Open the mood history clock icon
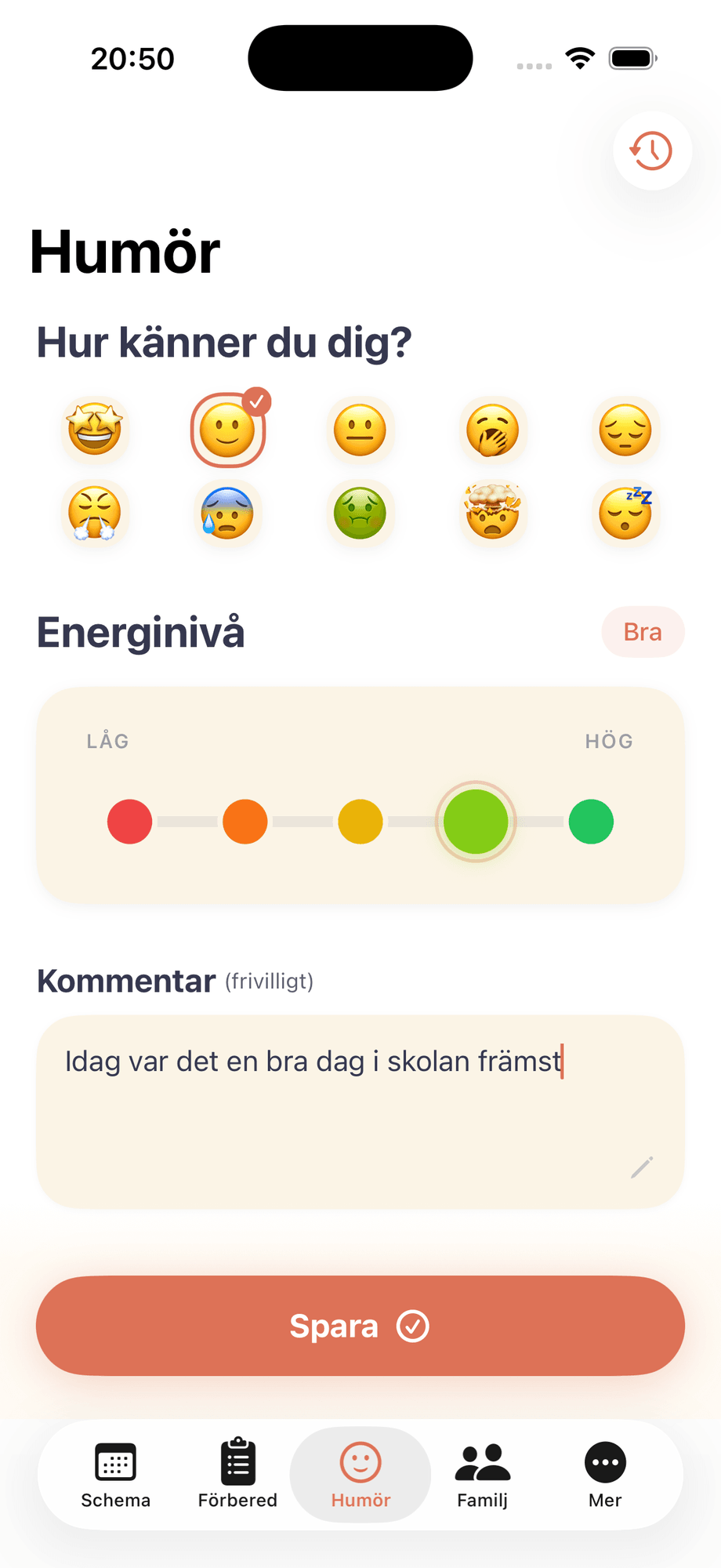The width and height of the screenshot is (721, 1568). pyautogui.click(x=652, y=151)
